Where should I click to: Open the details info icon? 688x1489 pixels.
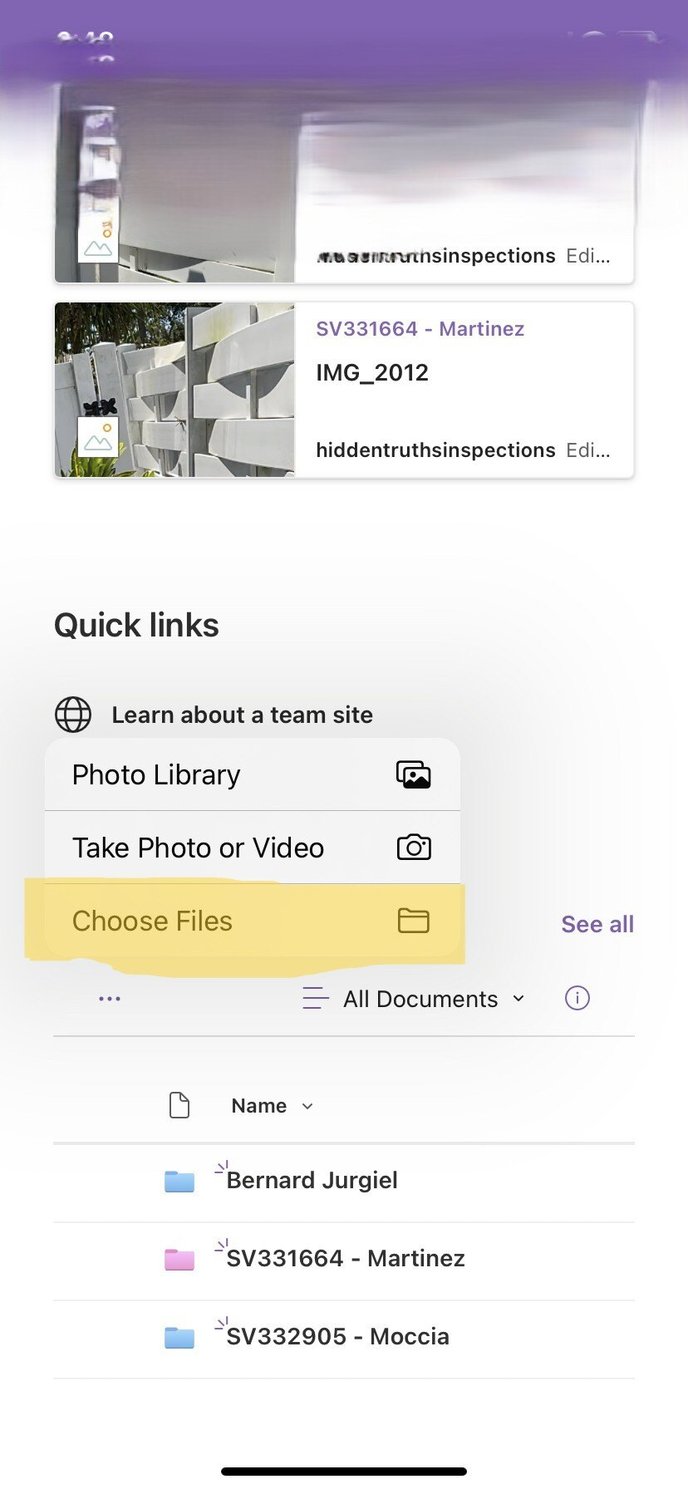(x=577, y=998)
